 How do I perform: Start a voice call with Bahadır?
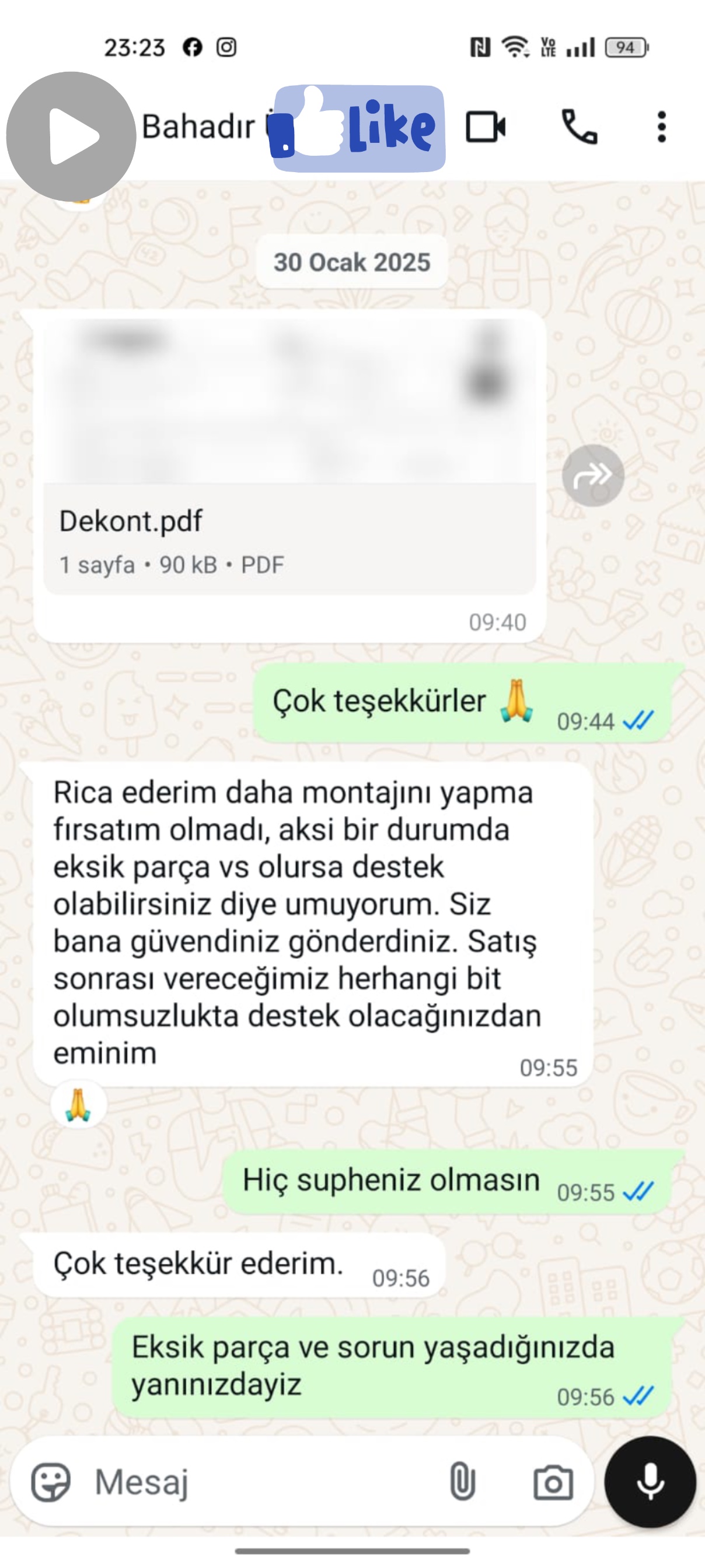pyautogui.click(x=578, y=127)
